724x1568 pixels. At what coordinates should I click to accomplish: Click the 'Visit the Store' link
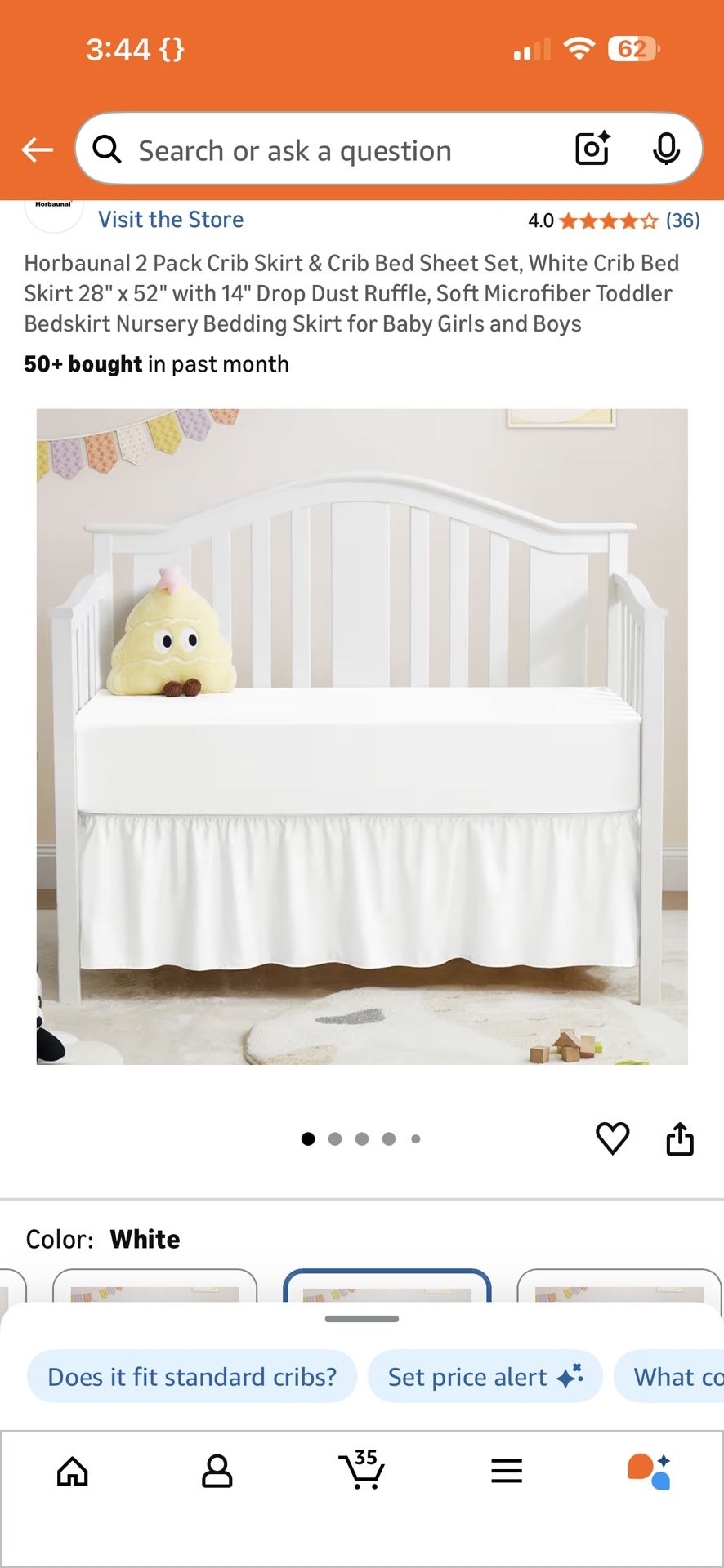click(x=170, y=219)
